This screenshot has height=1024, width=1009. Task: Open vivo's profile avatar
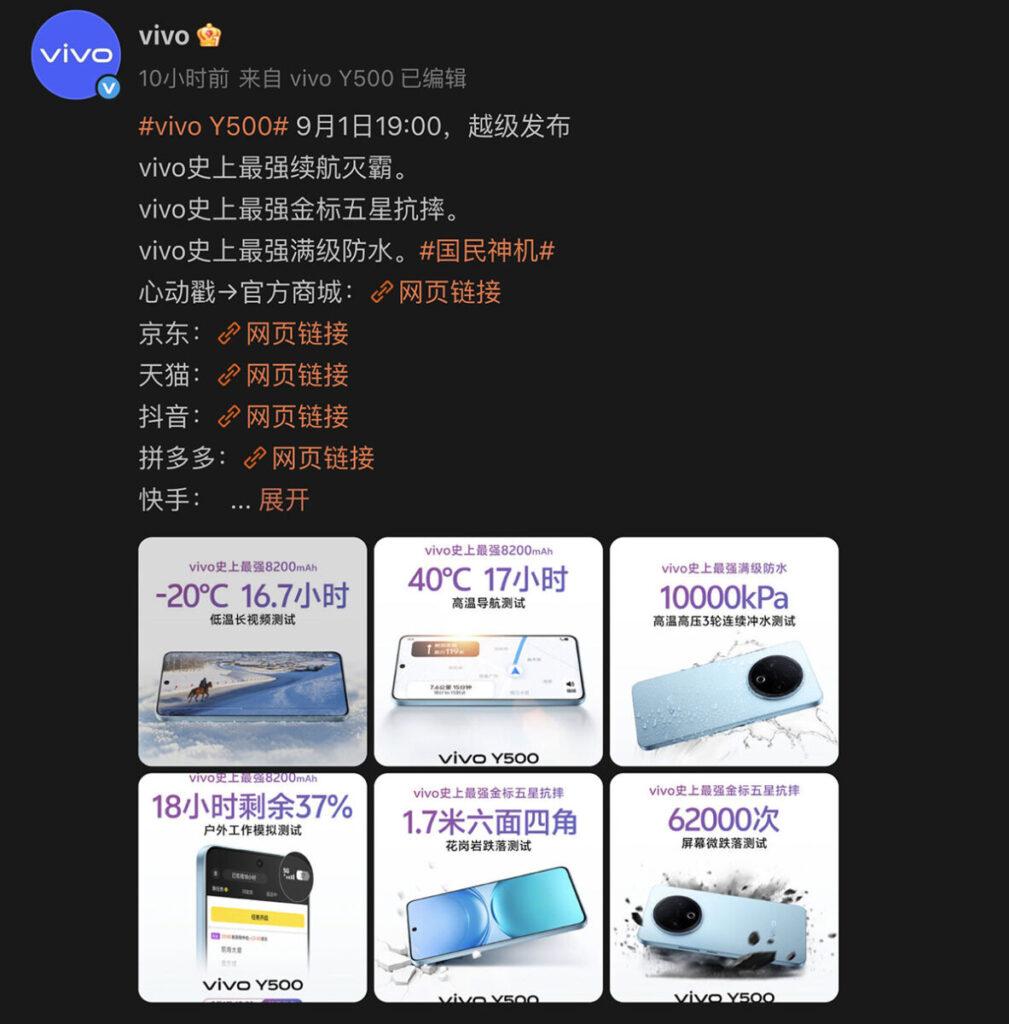[x=76, y=56]
